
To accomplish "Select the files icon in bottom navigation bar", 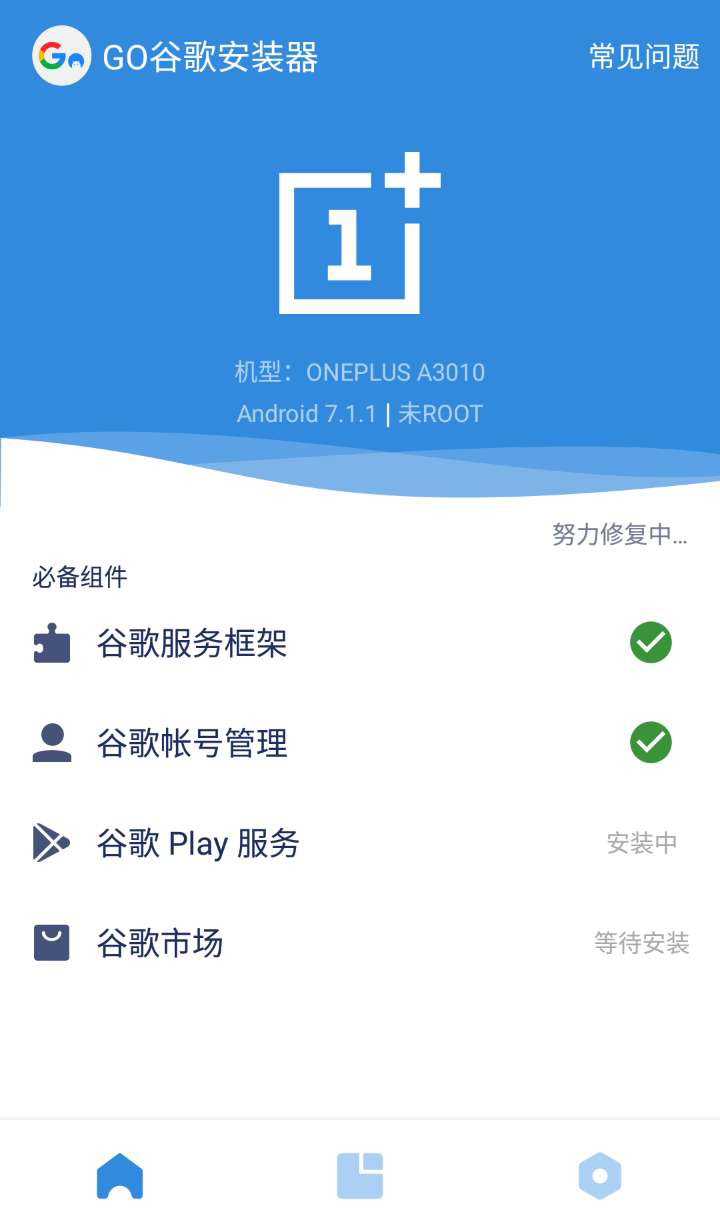I will coord(360,1176).
